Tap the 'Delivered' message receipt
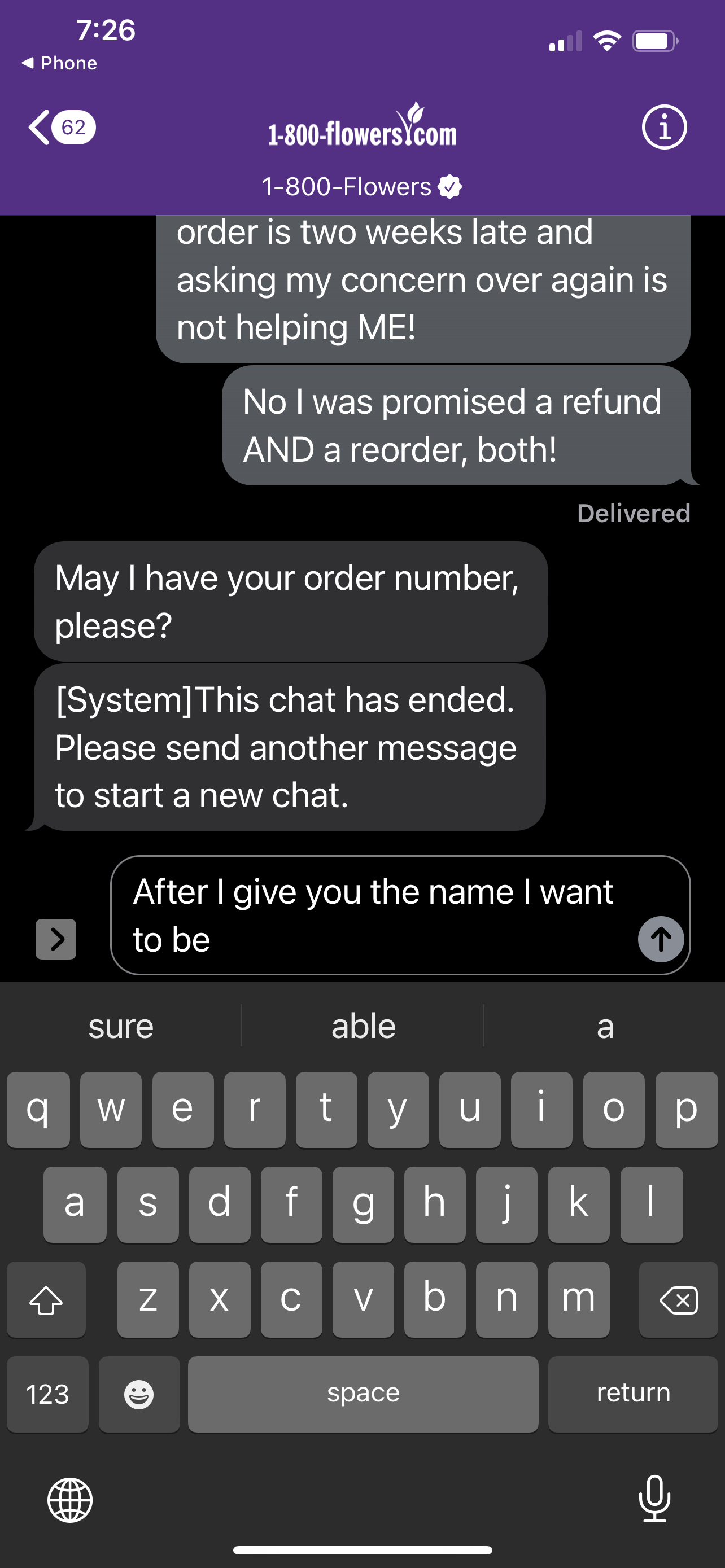 pyautogui.click(x=633, y=513)
